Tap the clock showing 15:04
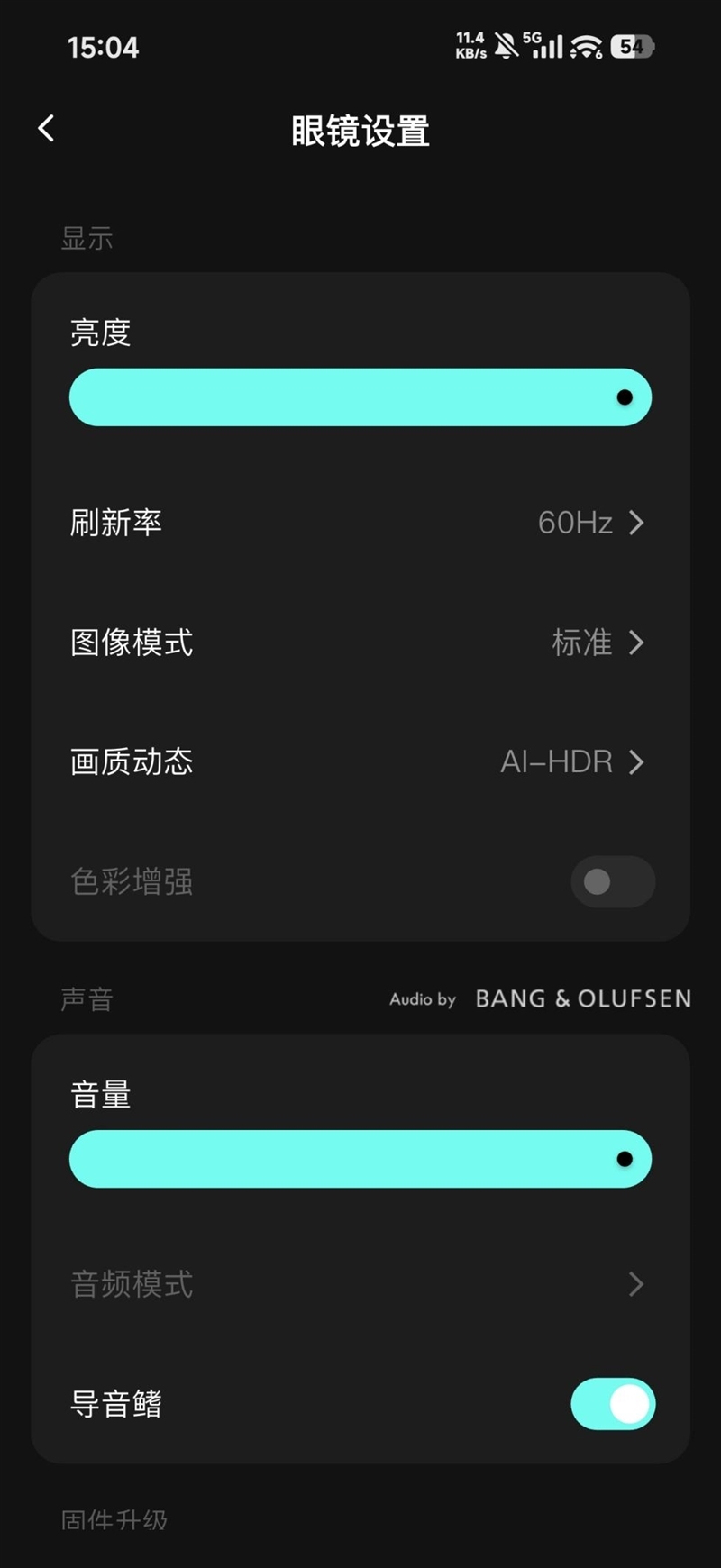This screenshot has height=1568, width=721. [x=102, y=46]
